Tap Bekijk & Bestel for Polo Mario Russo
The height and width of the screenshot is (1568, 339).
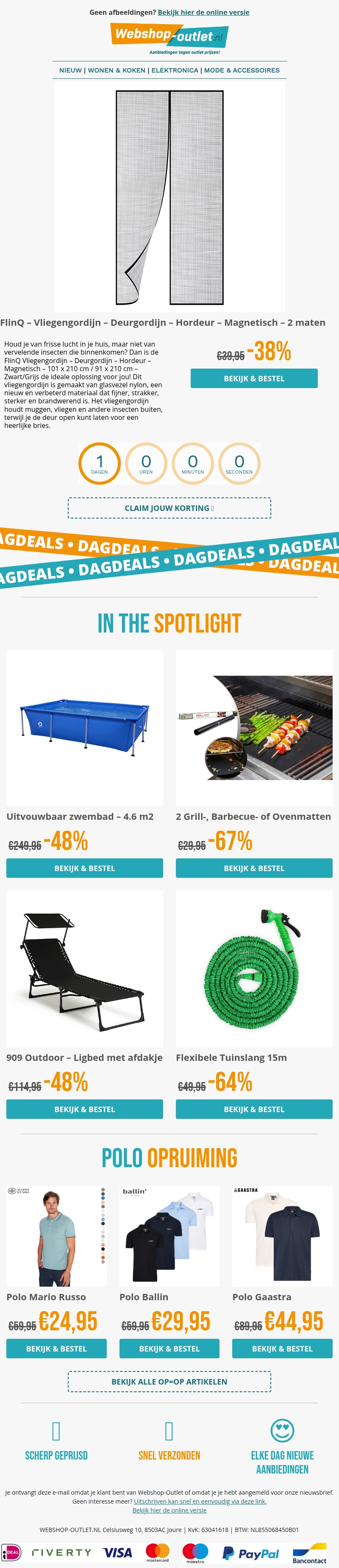(x=56, y=1349)
